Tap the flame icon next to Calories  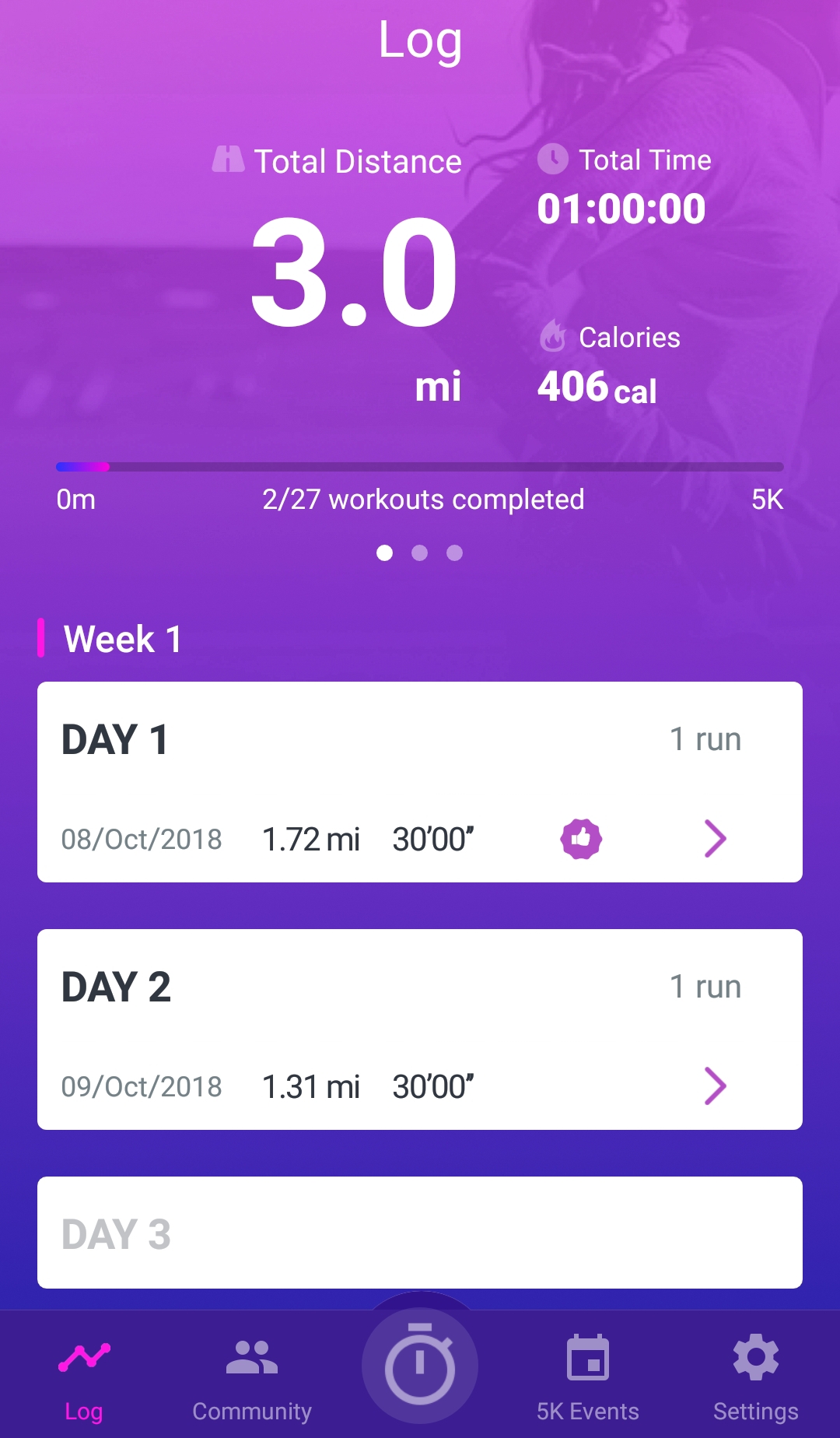[x=553, y=338]
